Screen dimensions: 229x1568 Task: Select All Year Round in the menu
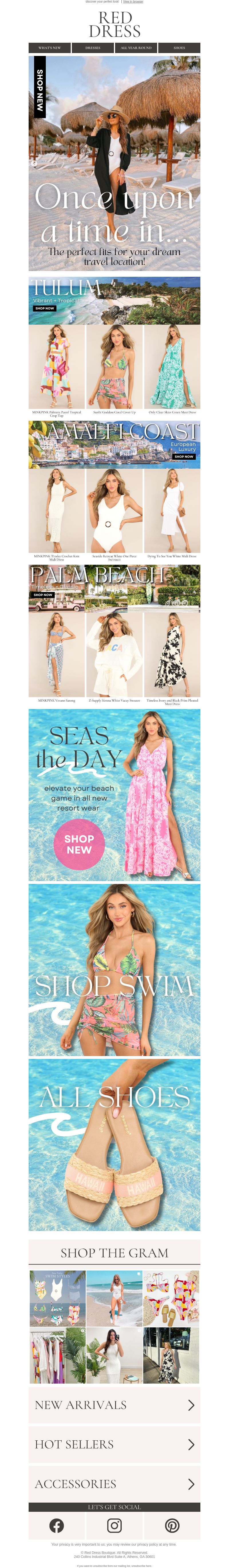136,48
